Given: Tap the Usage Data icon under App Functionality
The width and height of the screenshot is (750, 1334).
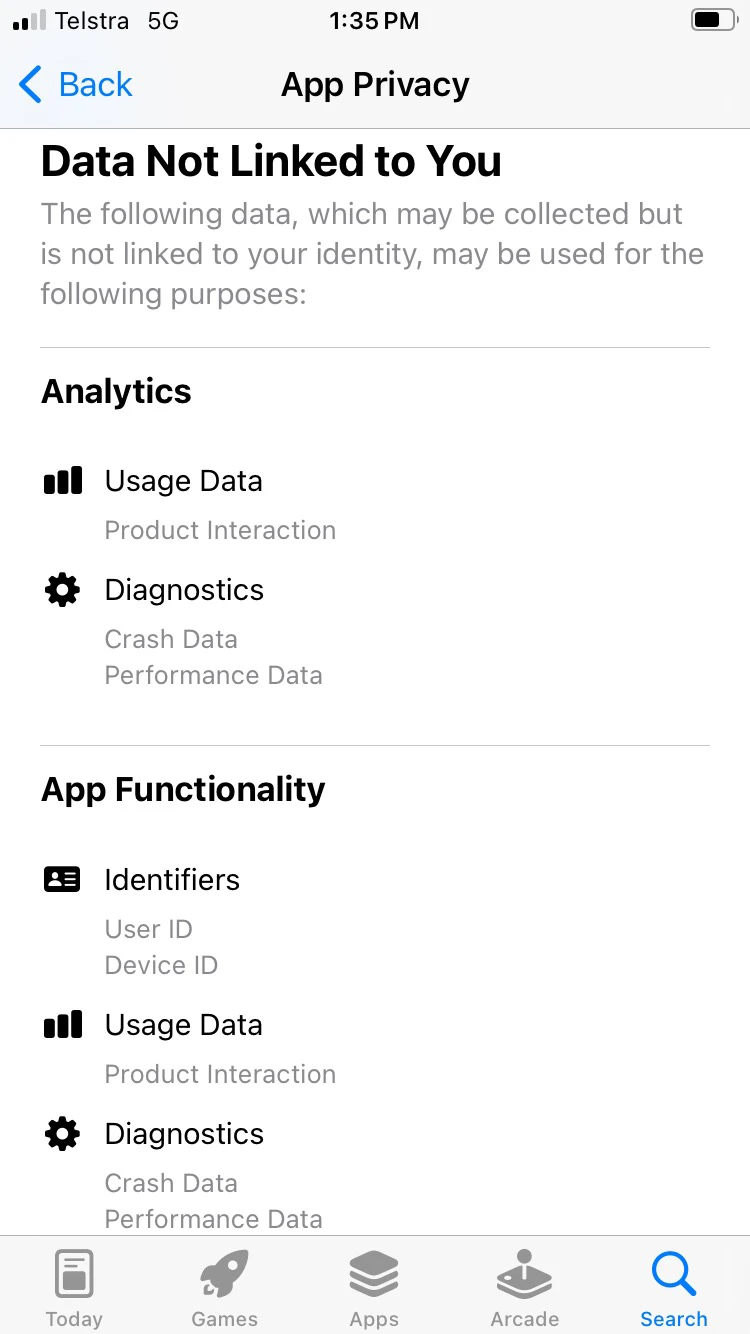Looking at the screenshot, I should point(62,1024).
